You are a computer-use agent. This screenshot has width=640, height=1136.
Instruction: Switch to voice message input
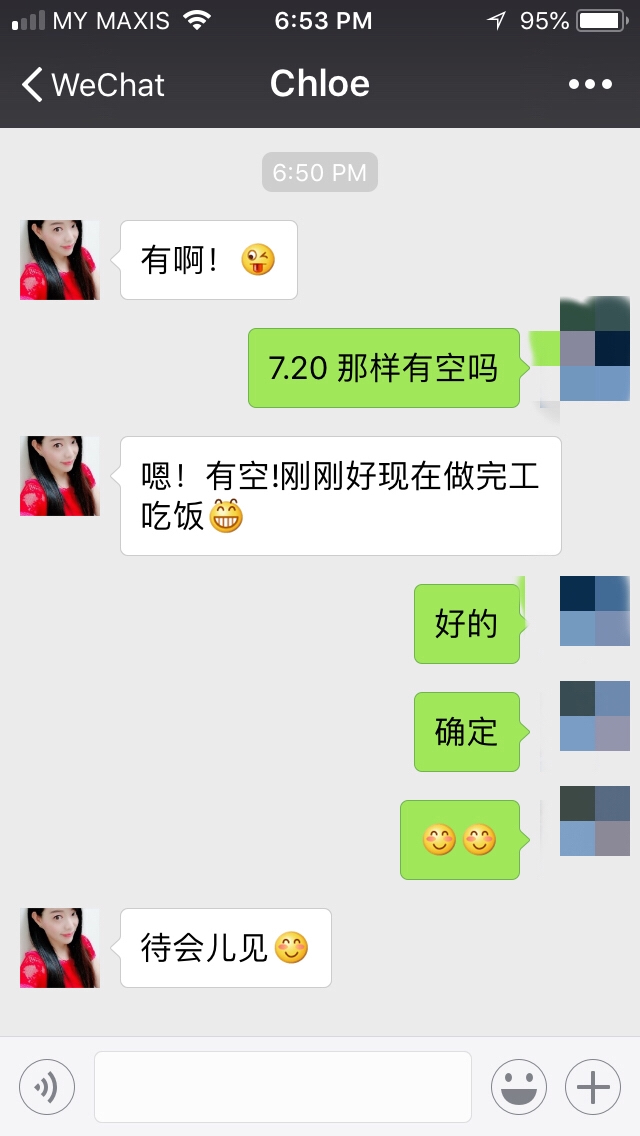pos(47,1087)
